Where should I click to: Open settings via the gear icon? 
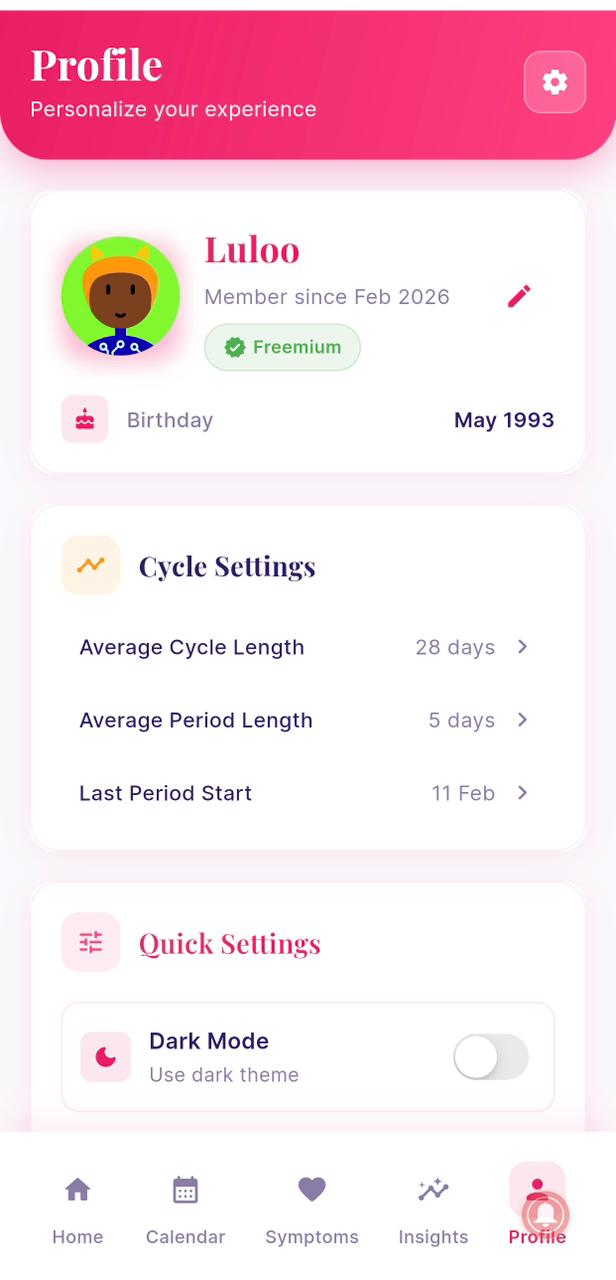554,82
